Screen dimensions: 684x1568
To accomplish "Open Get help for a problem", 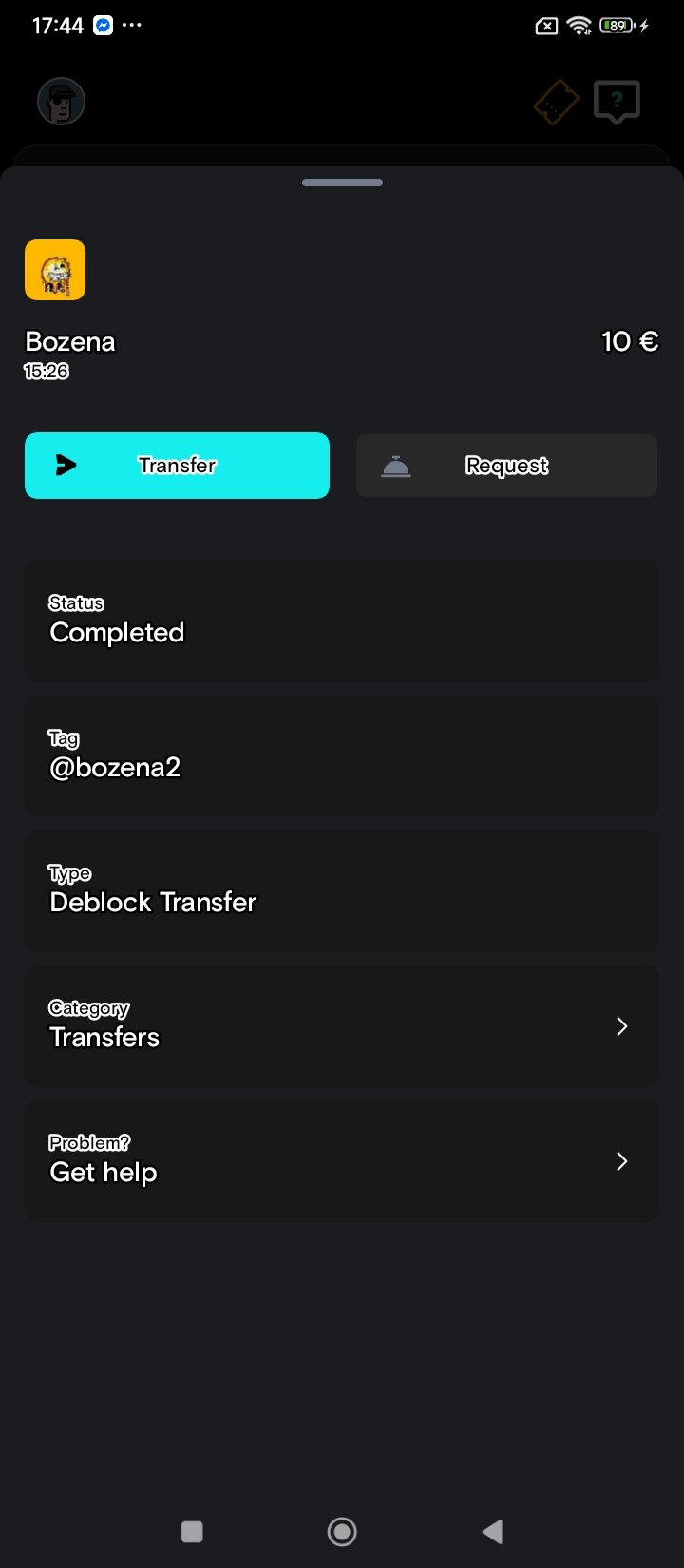I will pyautogui.click(x=341, y=1160).
